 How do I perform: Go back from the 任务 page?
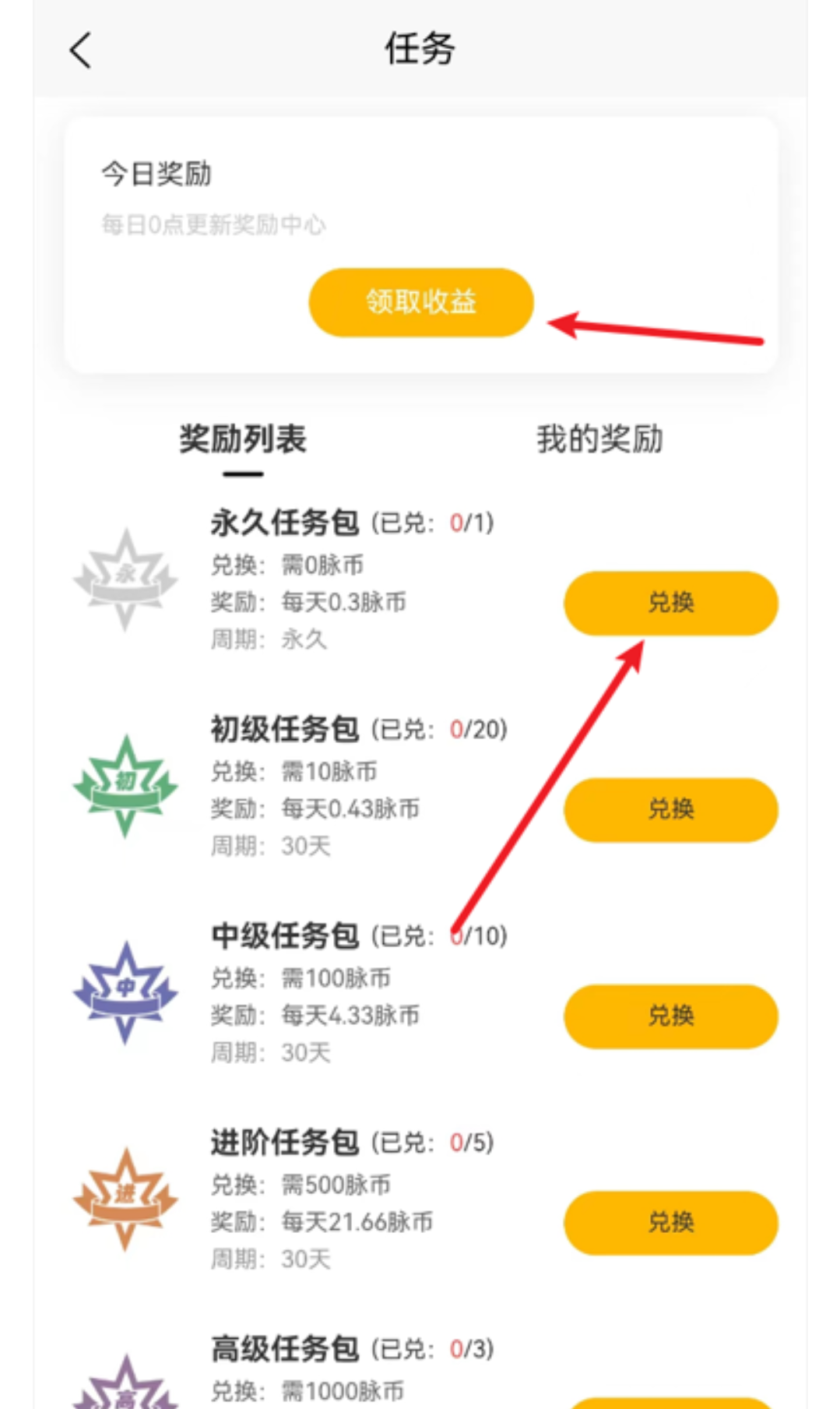81,51
